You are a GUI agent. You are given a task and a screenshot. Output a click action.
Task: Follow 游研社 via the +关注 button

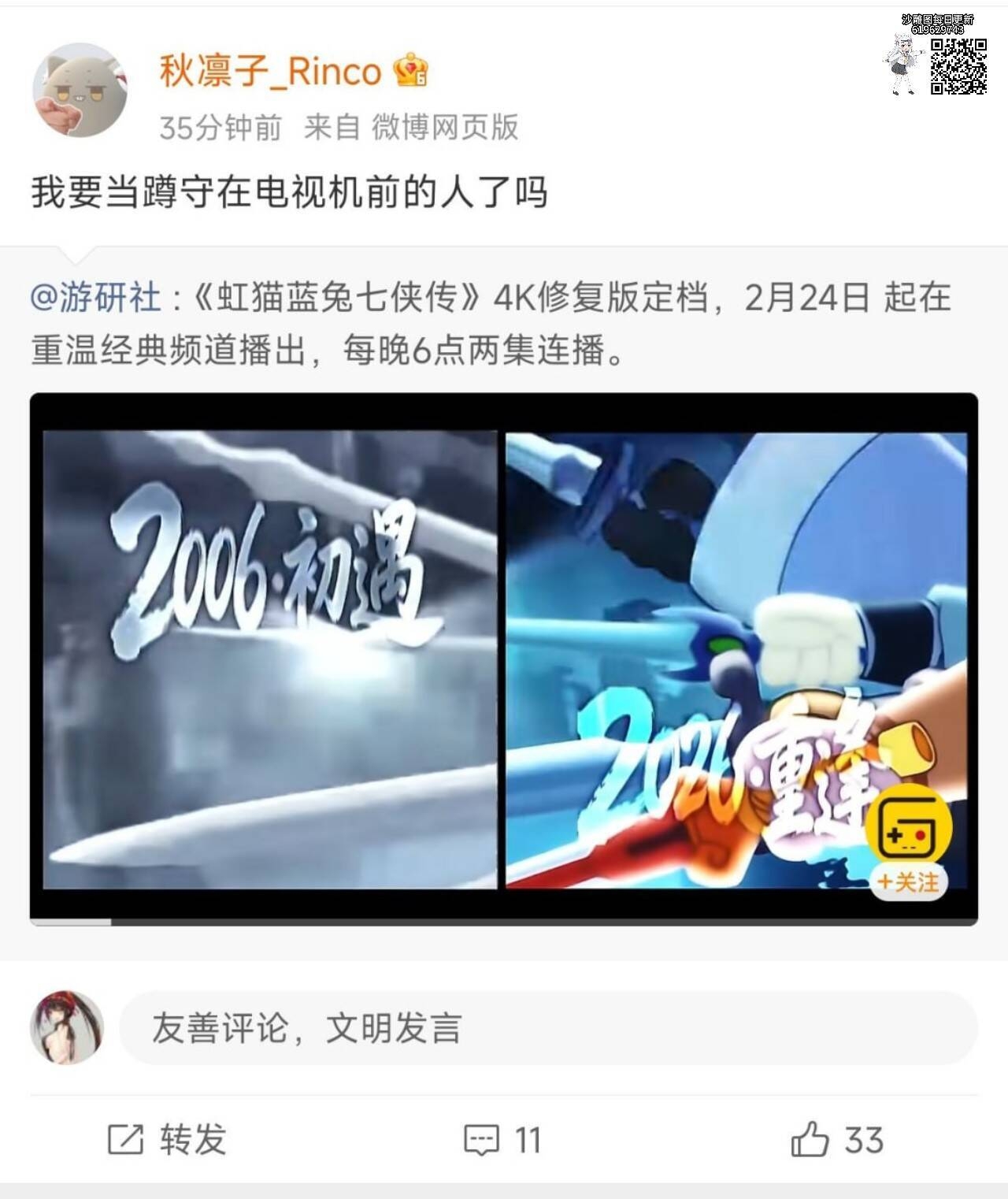908,882
